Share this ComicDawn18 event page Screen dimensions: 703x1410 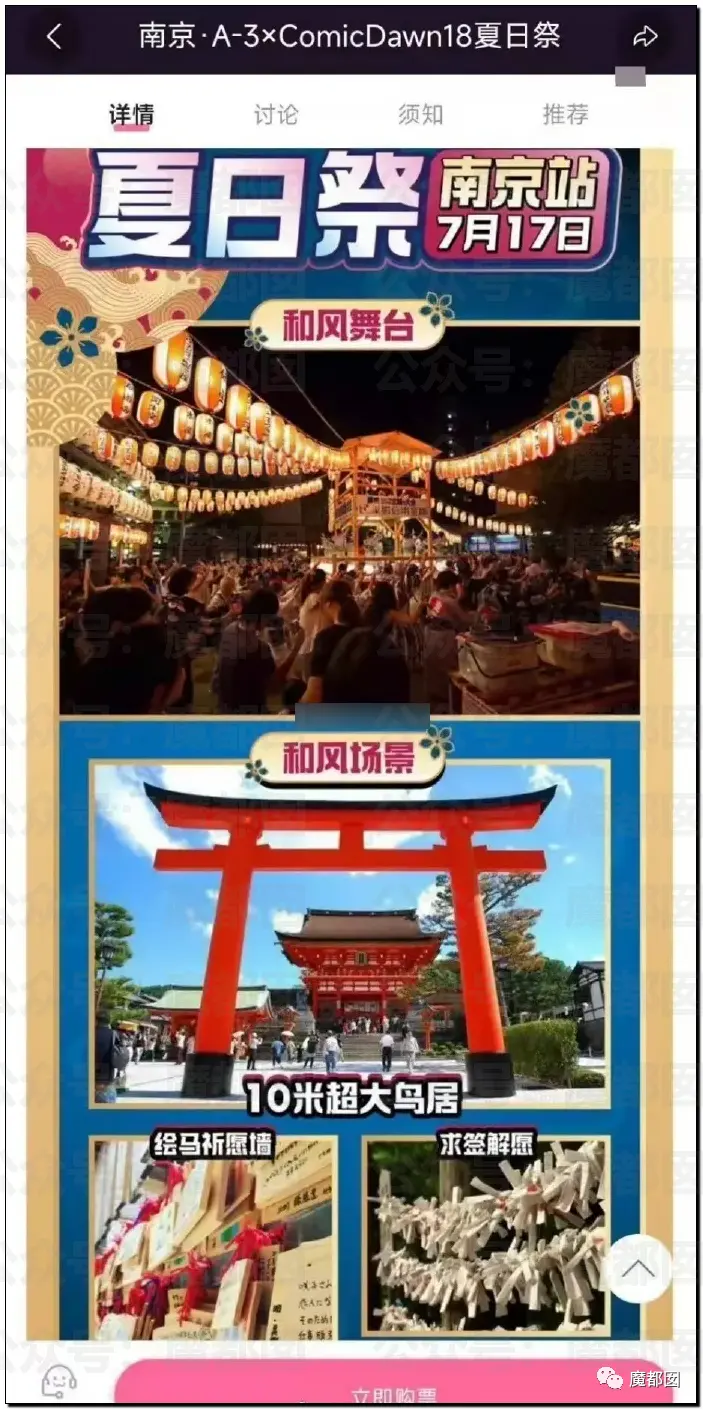pyautogui.click(x=646, y=38)
